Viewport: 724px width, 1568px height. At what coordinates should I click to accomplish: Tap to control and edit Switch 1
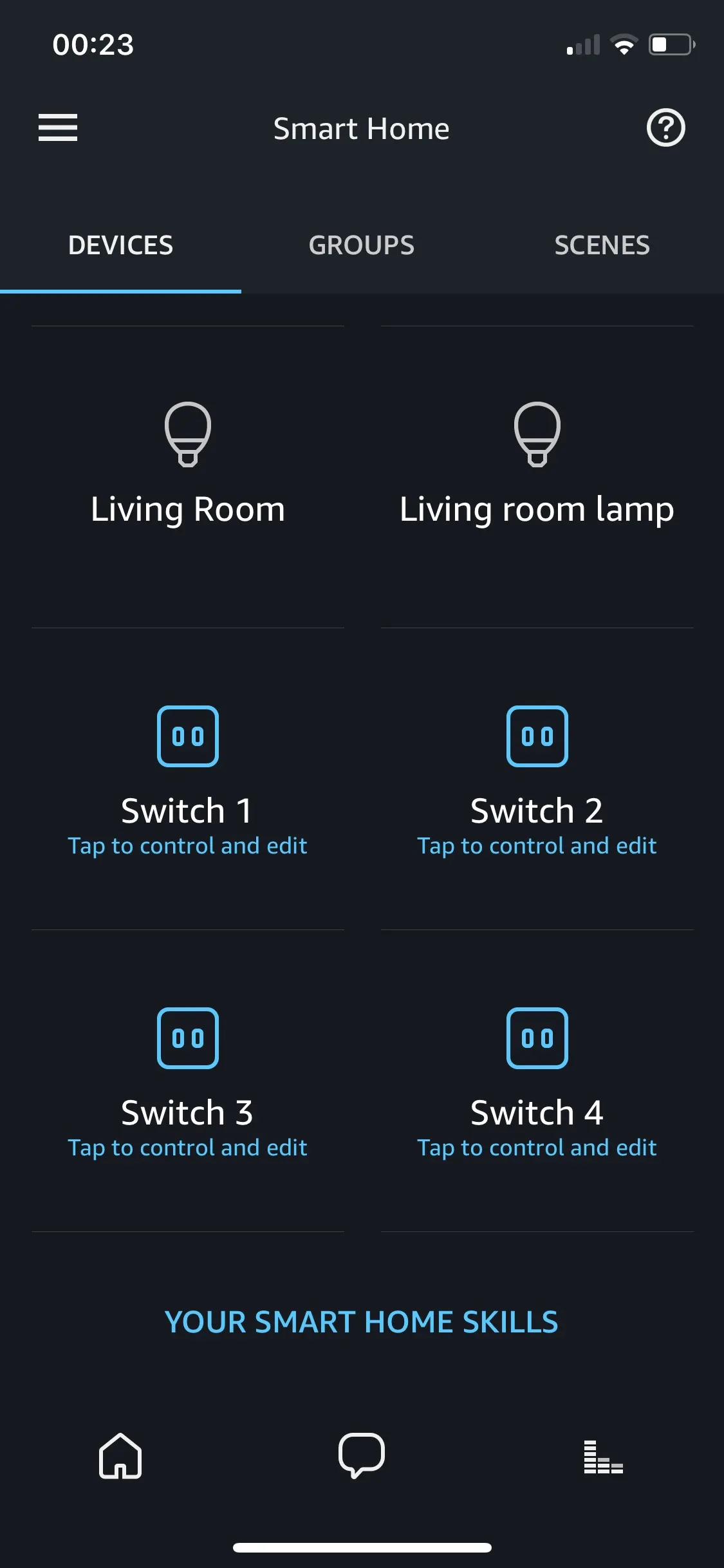pyautogui.click(x=188, y=845)
